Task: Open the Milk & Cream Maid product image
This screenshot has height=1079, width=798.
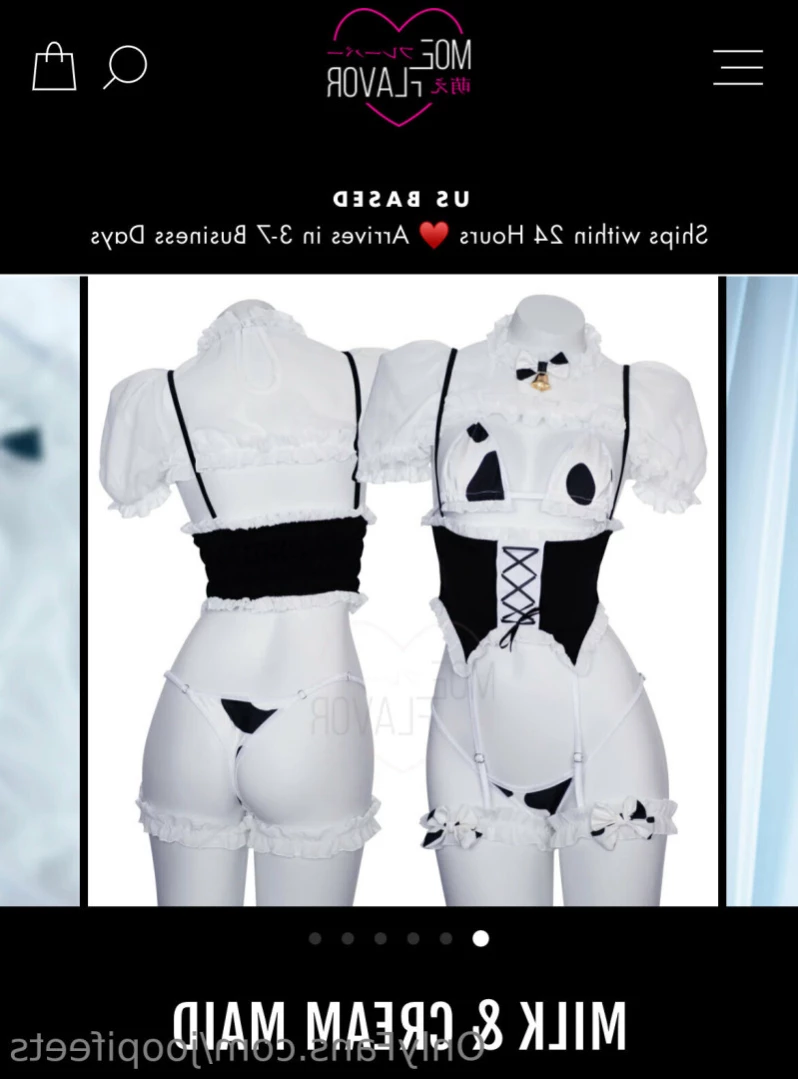Action: point(402,590)
